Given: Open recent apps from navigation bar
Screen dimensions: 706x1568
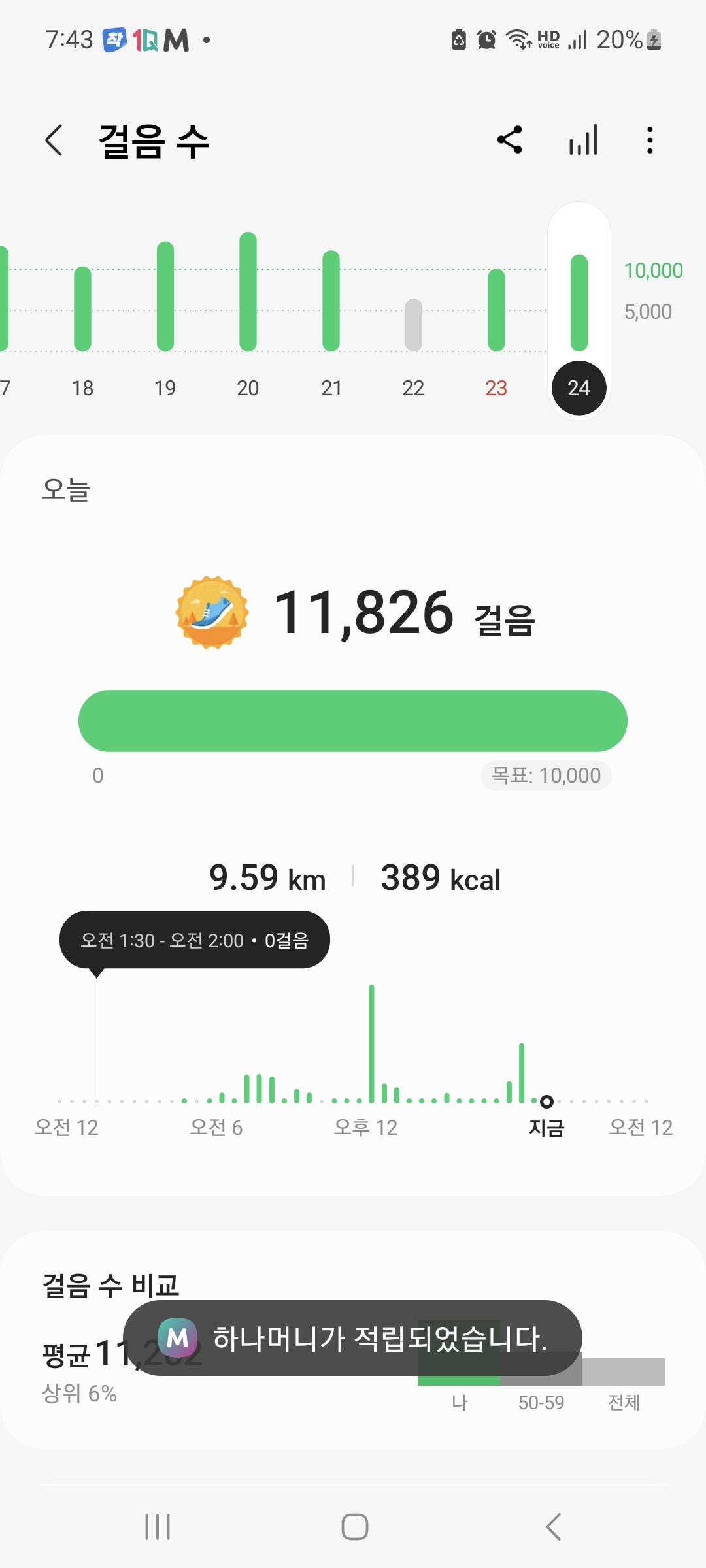Looking at the screenshot, I should coord(158,1527).
